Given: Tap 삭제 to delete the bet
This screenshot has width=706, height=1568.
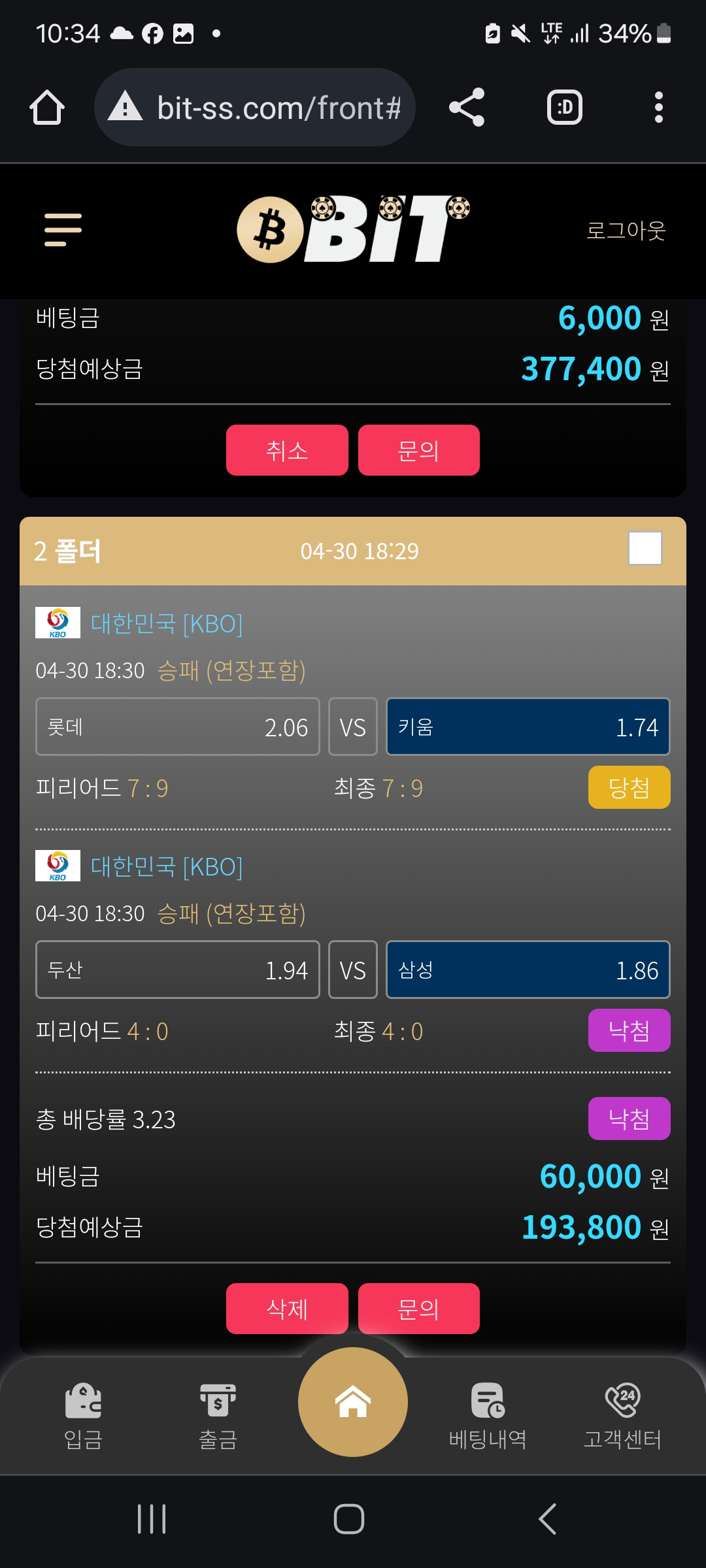Looking at the screenshot, I should [287, 1309].
